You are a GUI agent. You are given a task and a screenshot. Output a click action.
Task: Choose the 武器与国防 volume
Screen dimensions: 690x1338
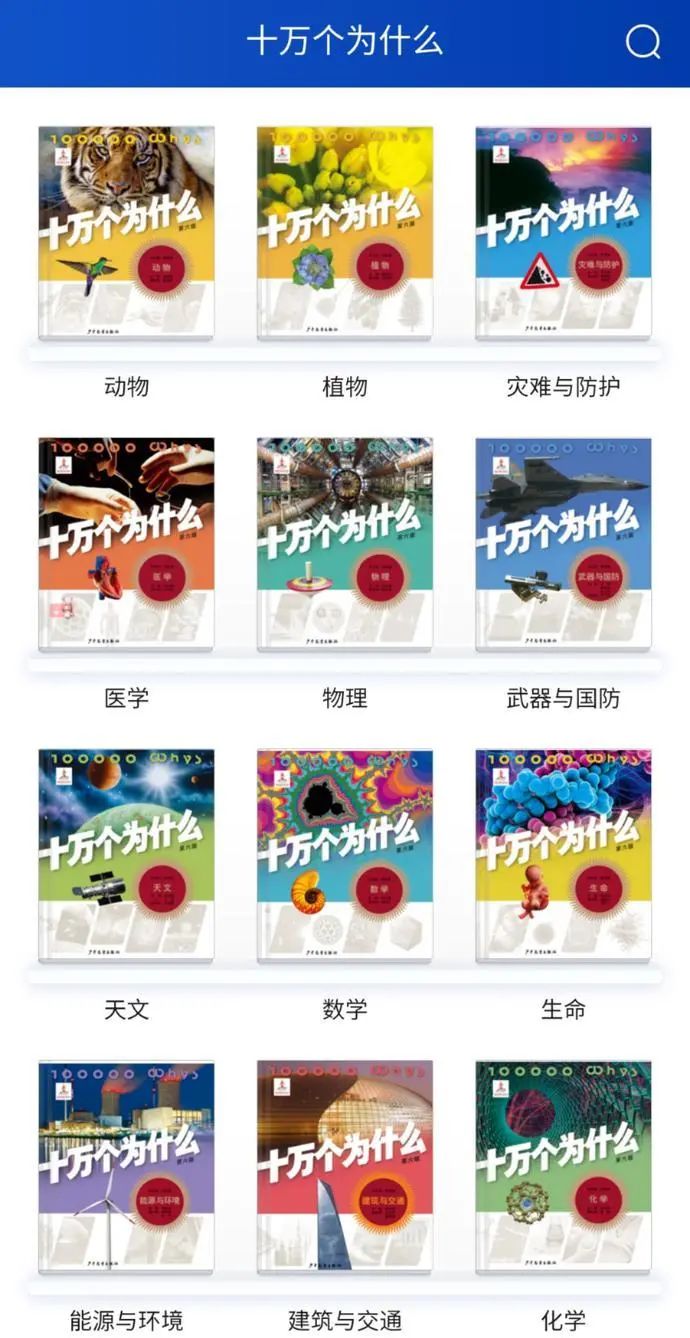click(x=563, y=544)
